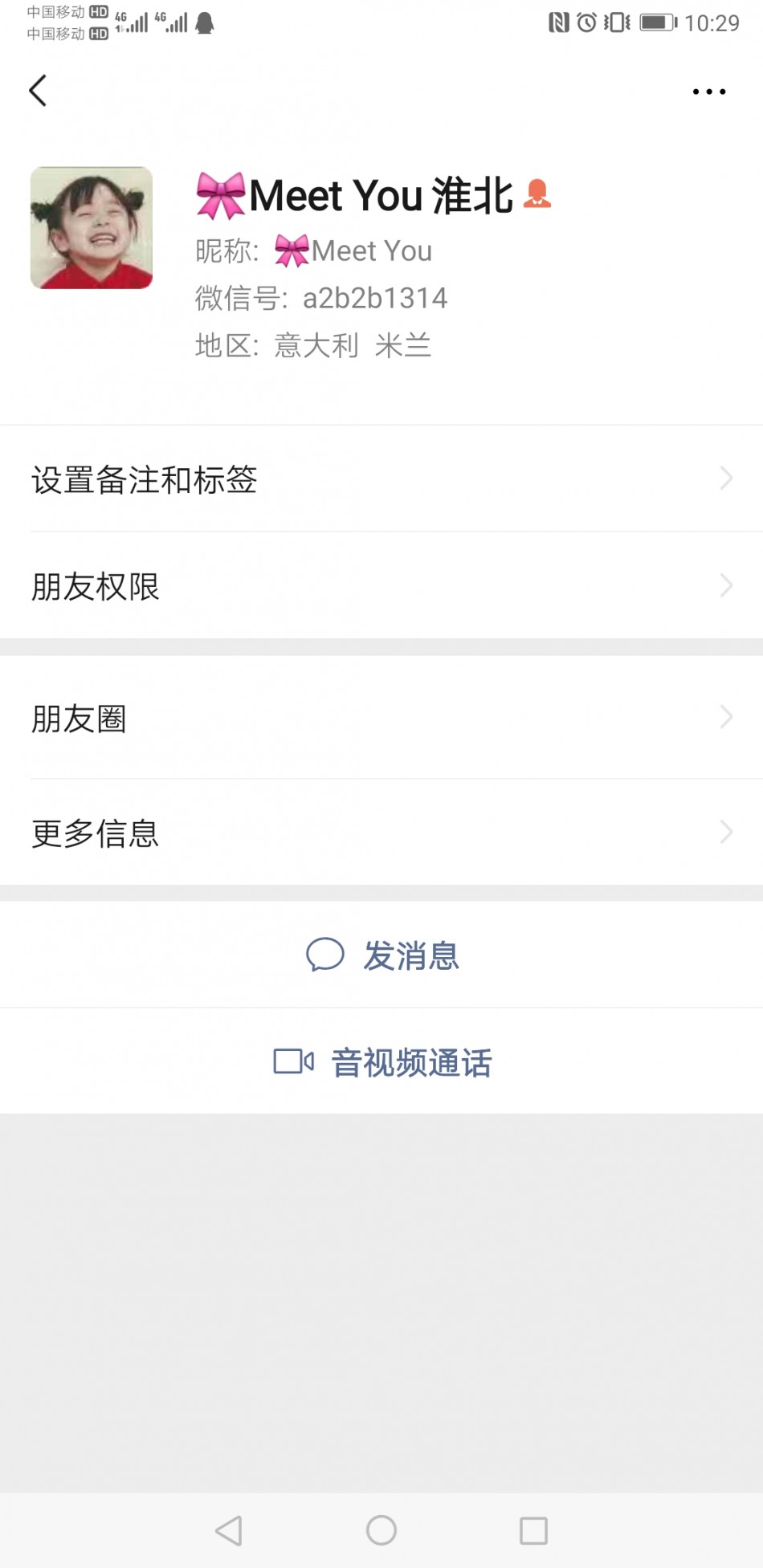Open 更多信息 row
The image size is (763, 1568).
pyautogui.click(x=381, y=833)
